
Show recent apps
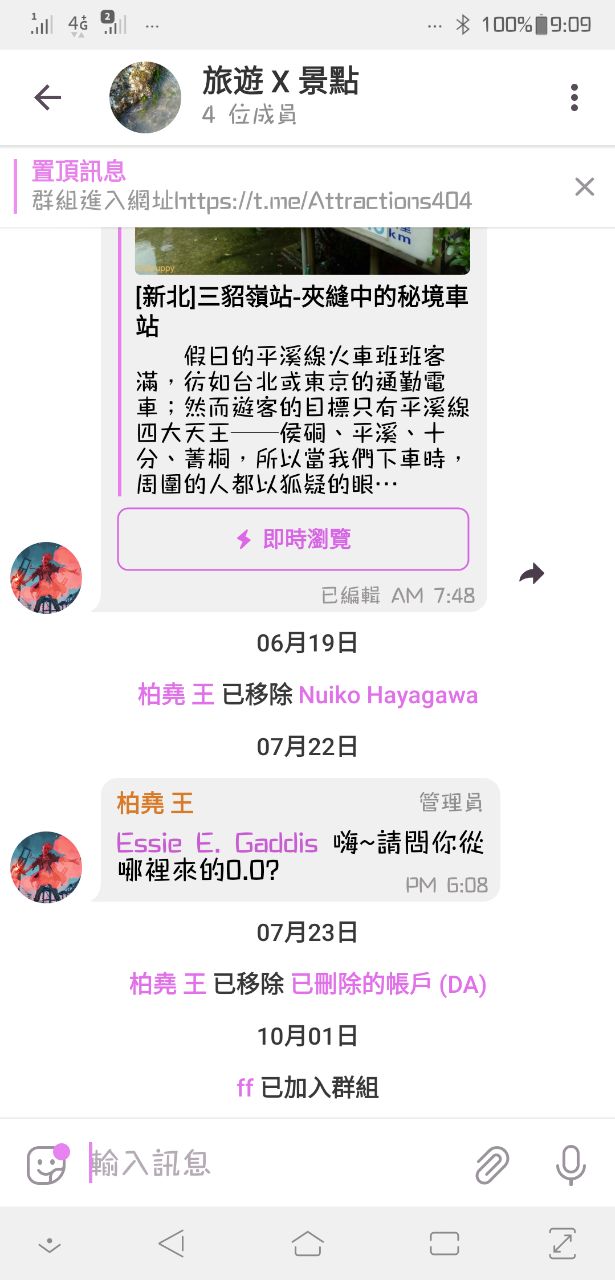coord(443,1243)
